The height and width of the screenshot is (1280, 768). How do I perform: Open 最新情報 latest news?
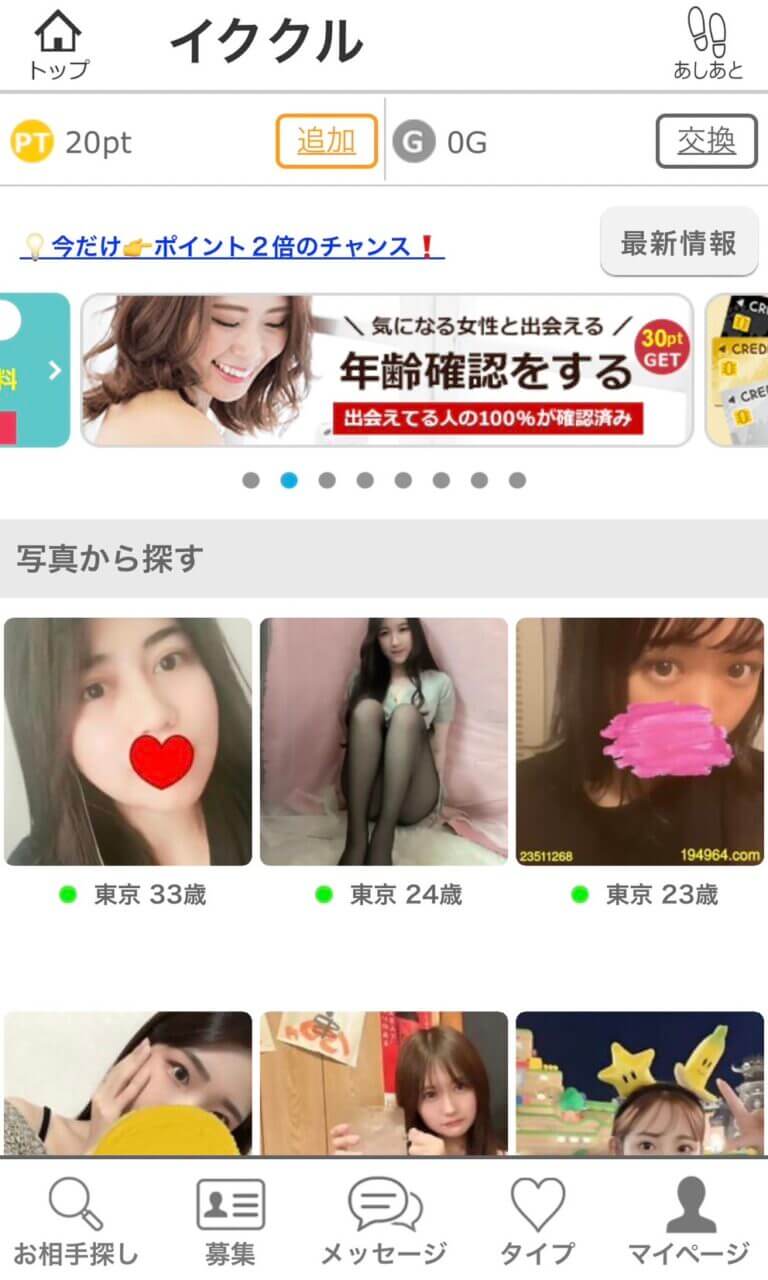(x=678, y=242)
